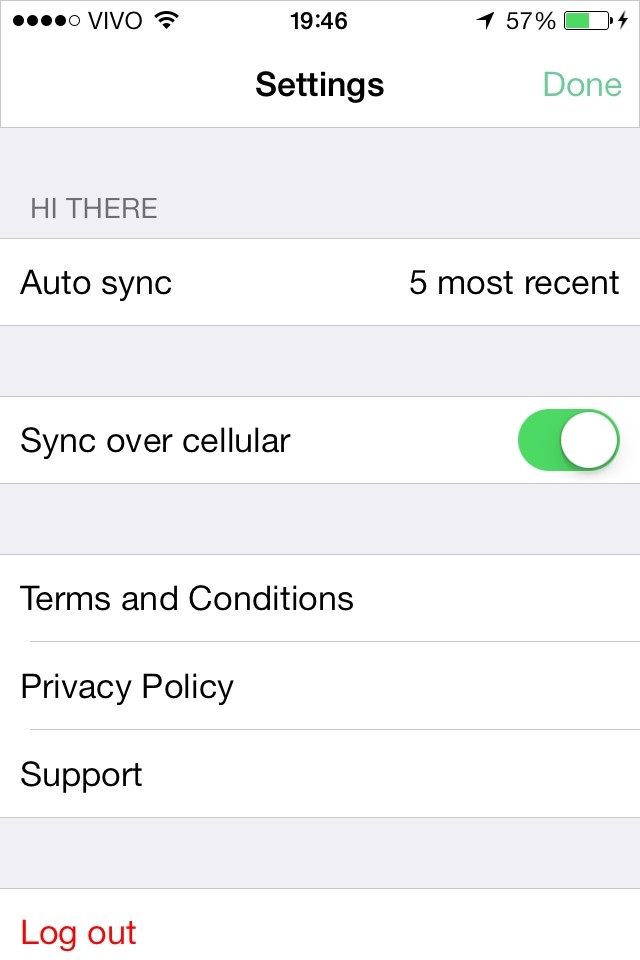Disable Sync over cellular

[x=568, y=440]
